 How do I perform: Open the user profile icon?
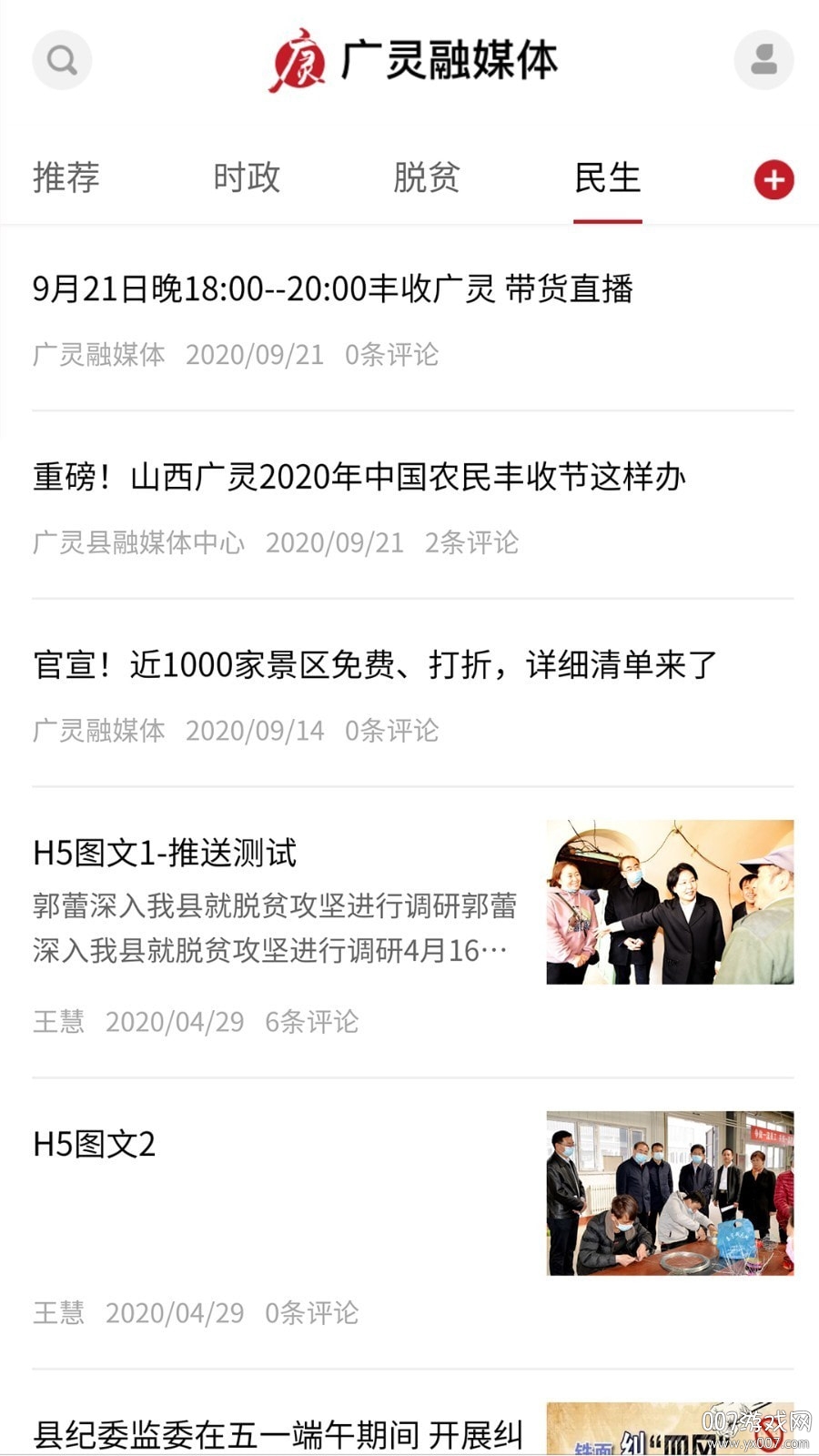coord(763,60)
